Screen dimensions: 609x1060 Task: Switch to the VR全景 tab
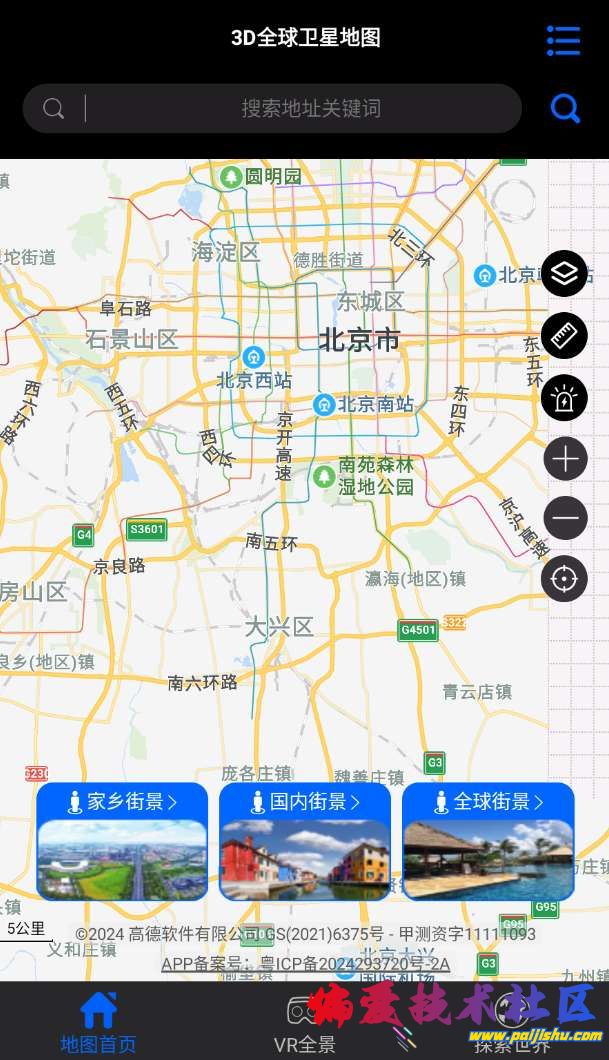305,1022
